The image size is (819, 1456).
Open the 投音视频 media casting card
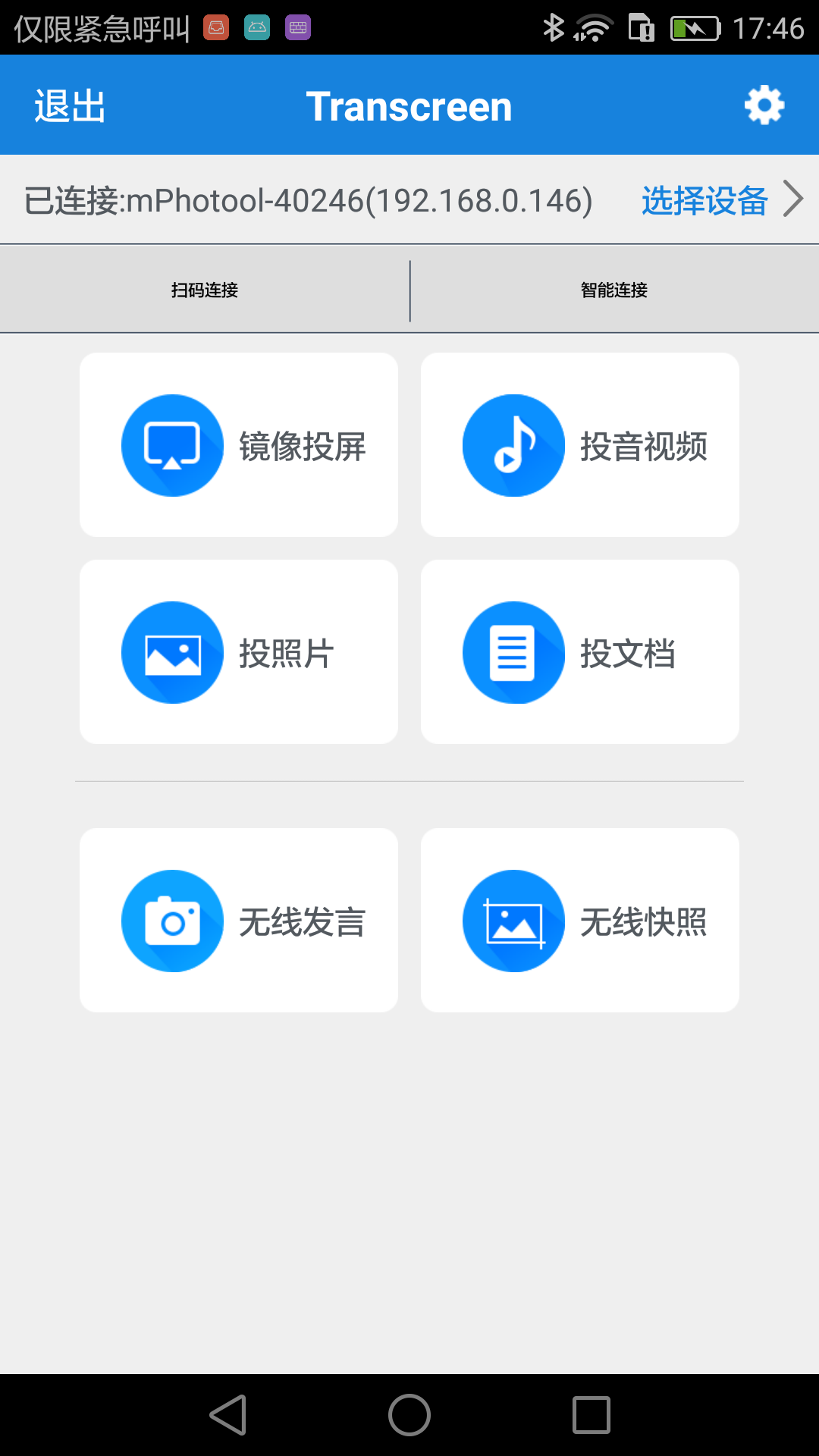[580, 445]
